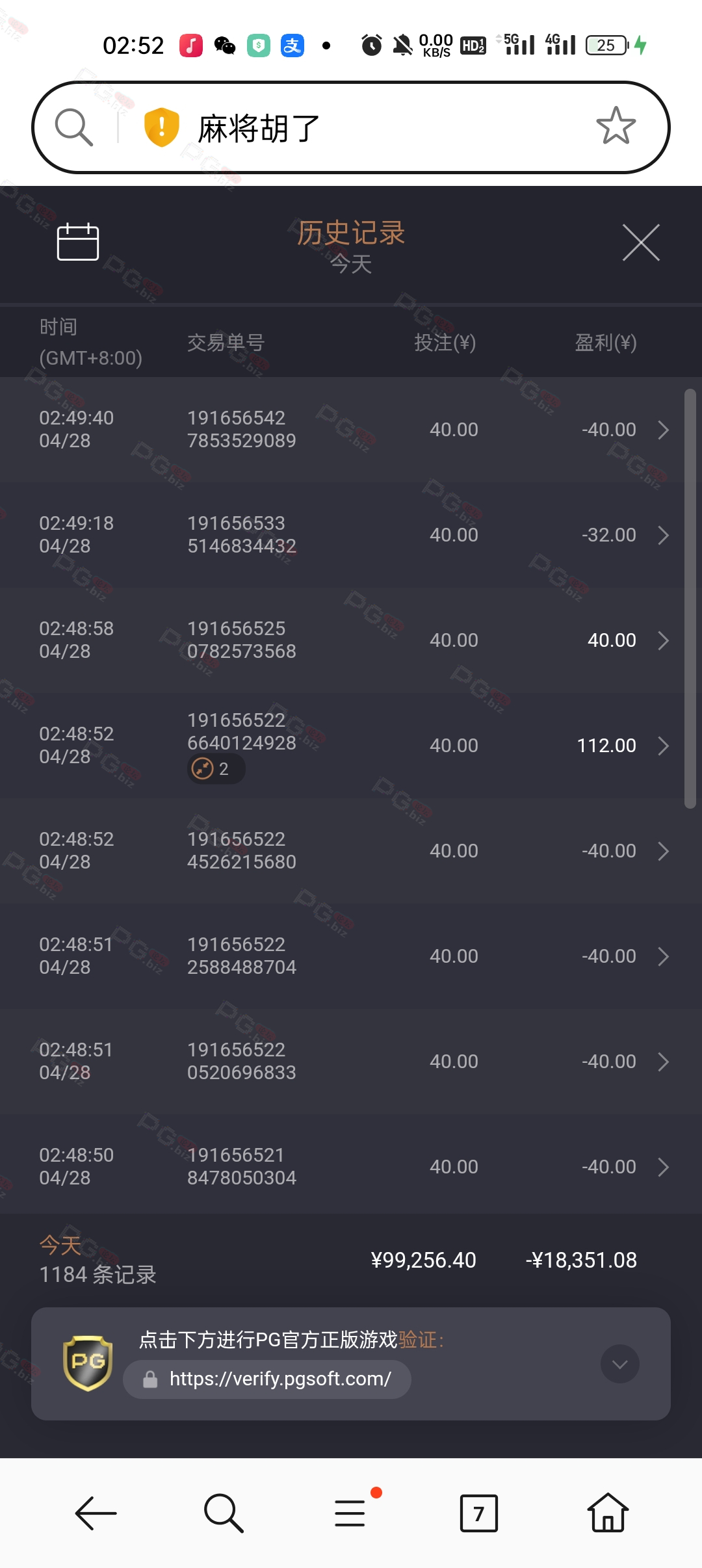Go back with the browser back arrow
702x1568 pixels.
tap(96, 1513)
